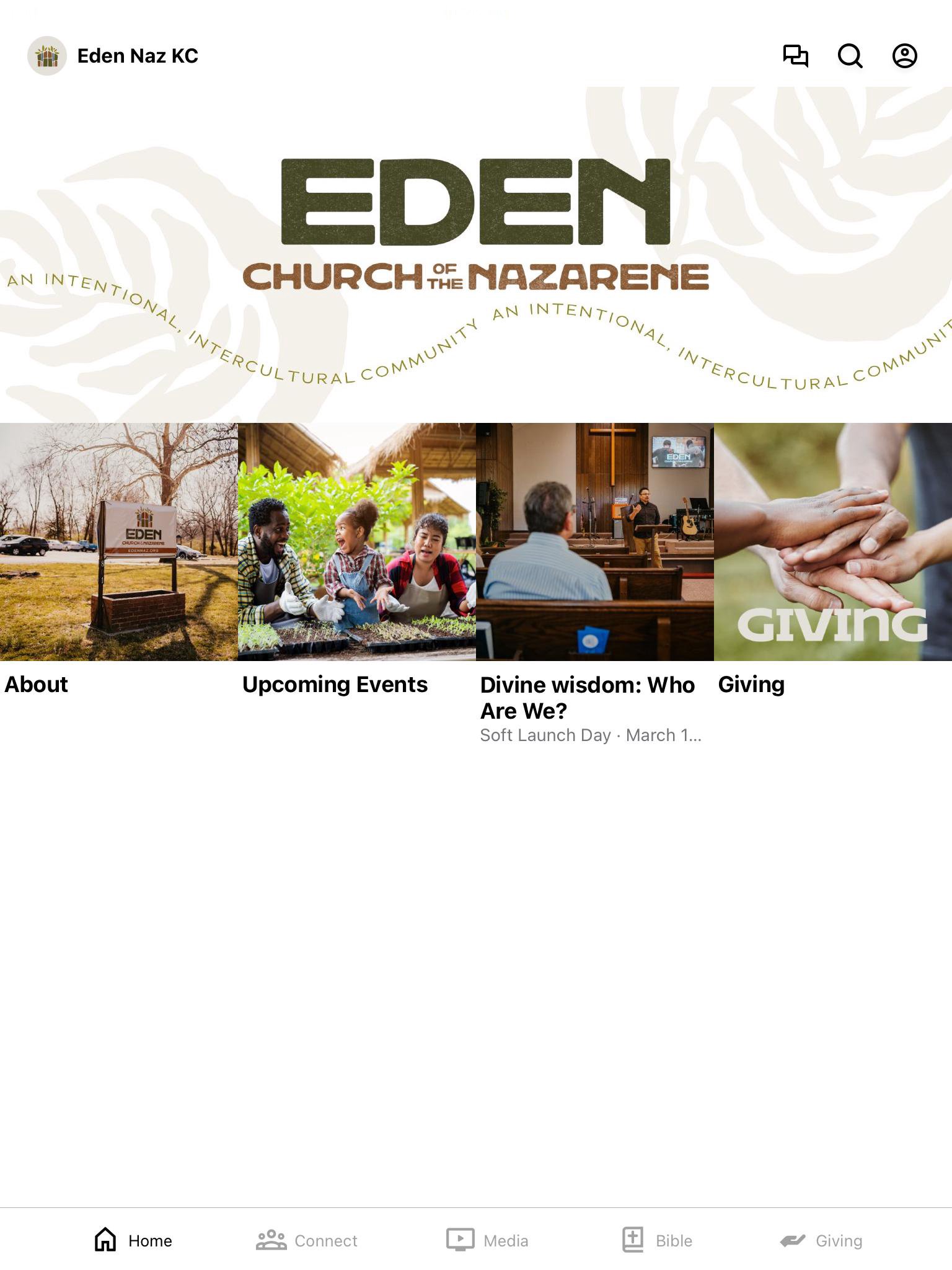The height and width of the screenshot is (1270, 952).
Task: Switch to the Bible tab
Action: tap(658, 1240)
